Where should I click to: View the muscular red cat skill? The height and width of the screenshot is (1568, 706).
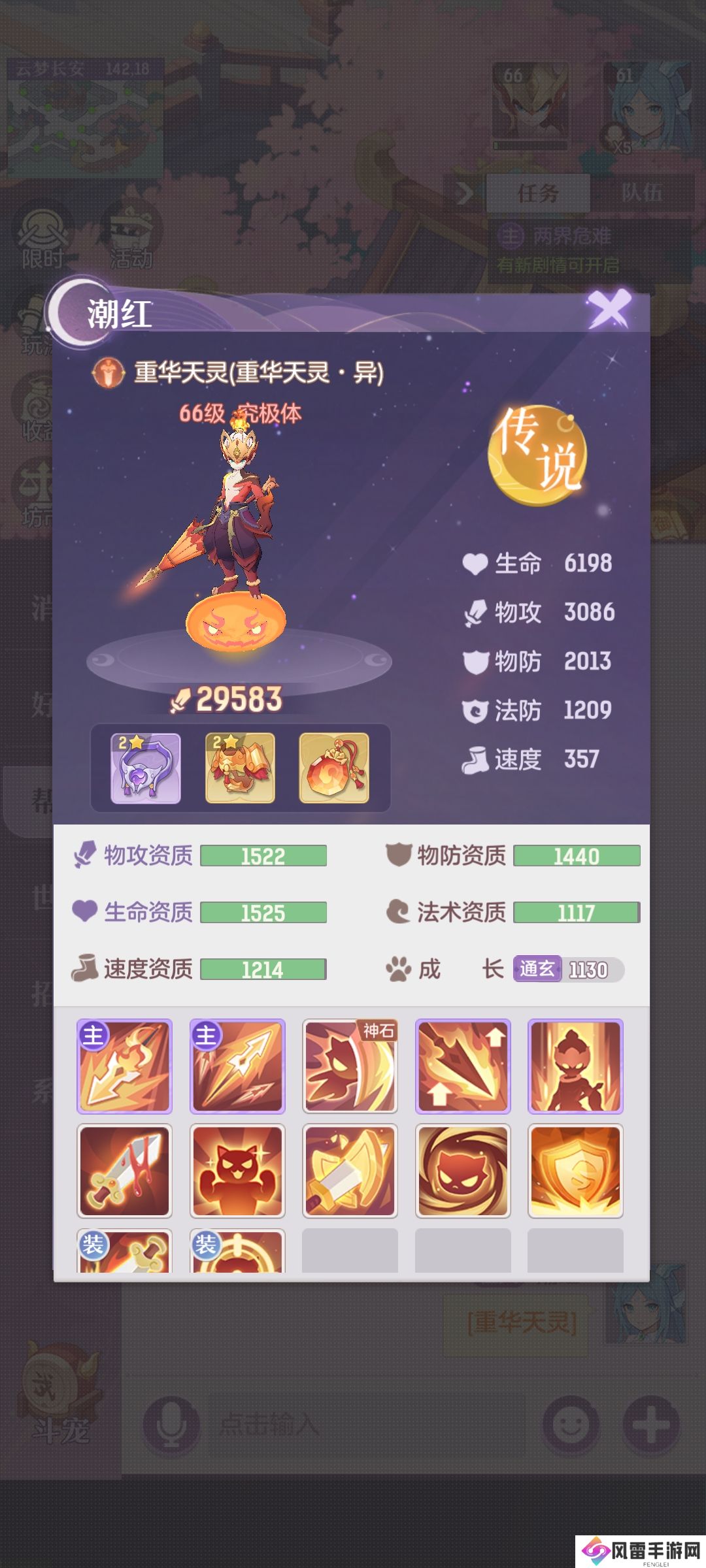(237, 1171)
